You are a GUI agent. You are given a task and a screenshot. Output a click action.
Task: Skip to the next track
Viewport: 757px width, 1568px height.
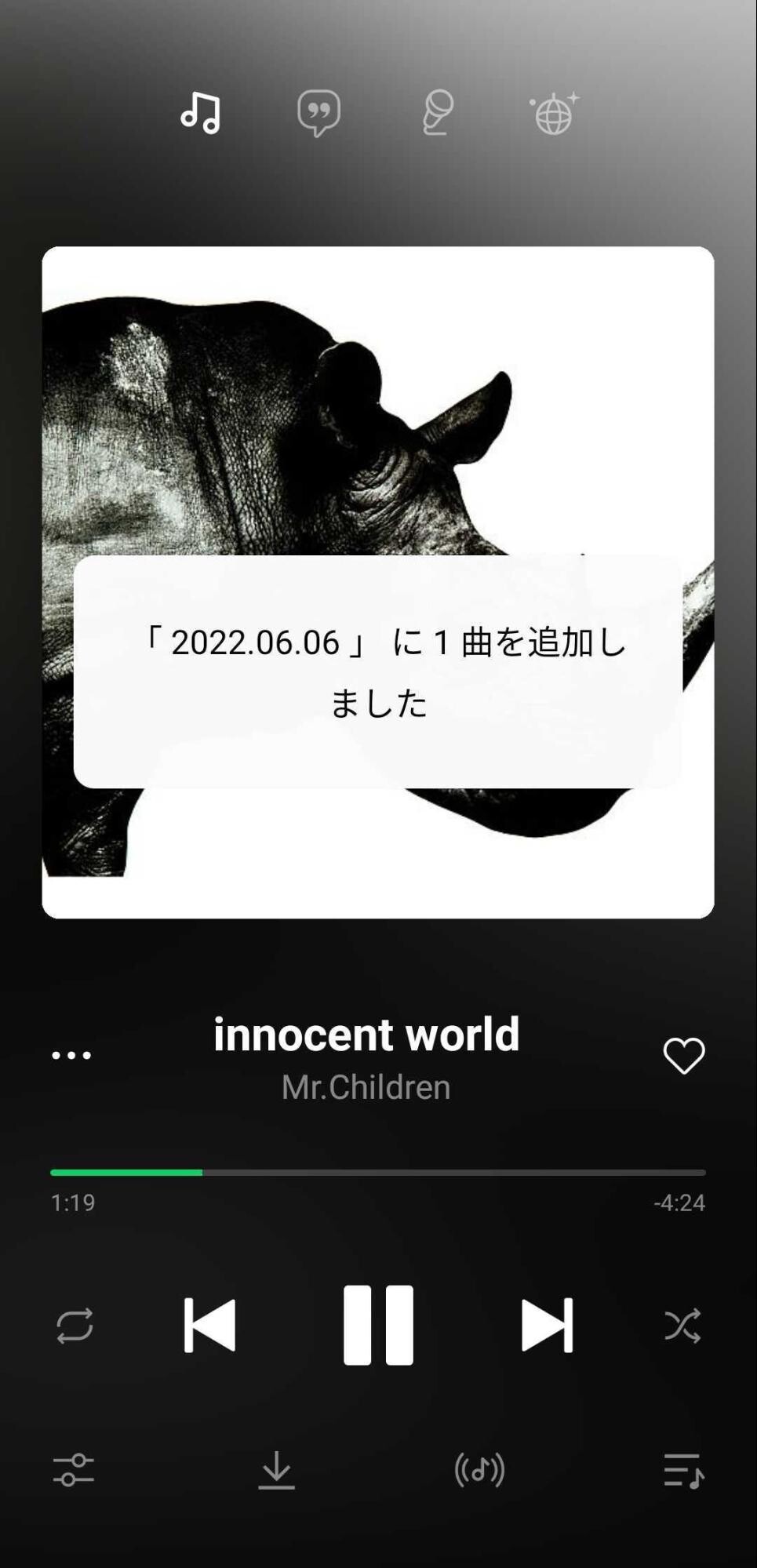point(547,1325)
